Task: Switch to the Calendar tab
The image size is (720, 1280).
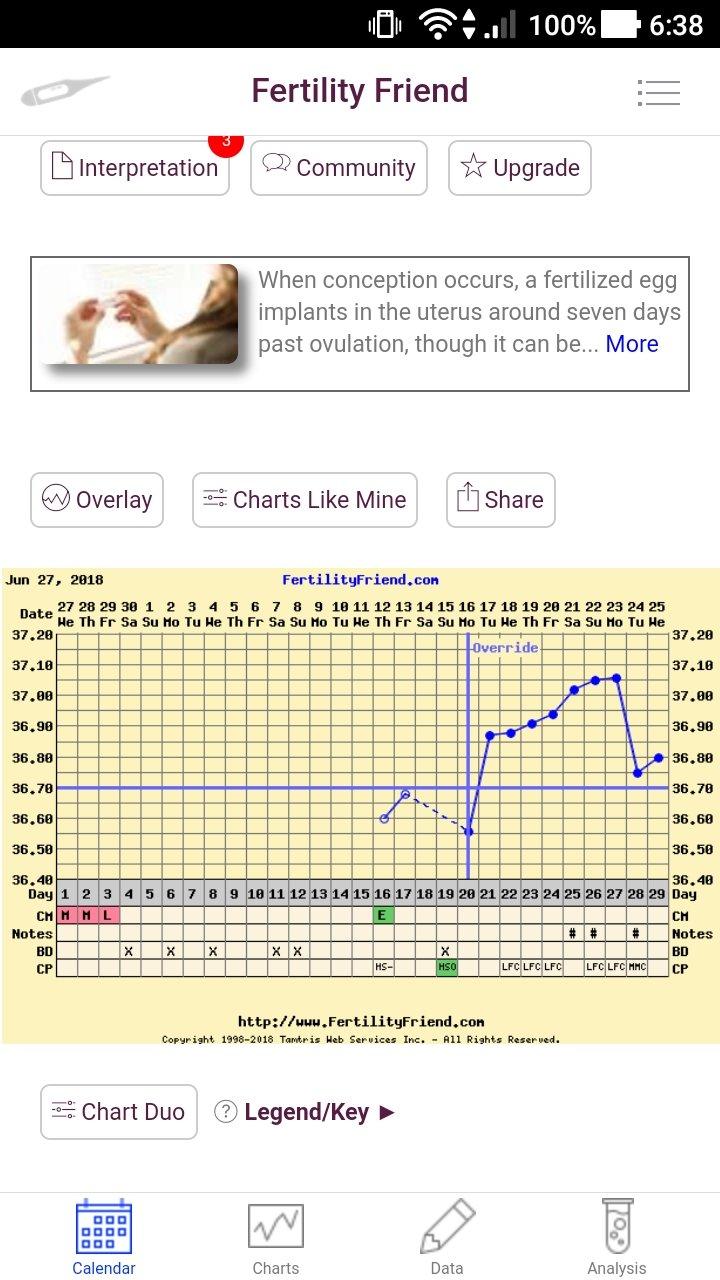Action: point(104,1239)
